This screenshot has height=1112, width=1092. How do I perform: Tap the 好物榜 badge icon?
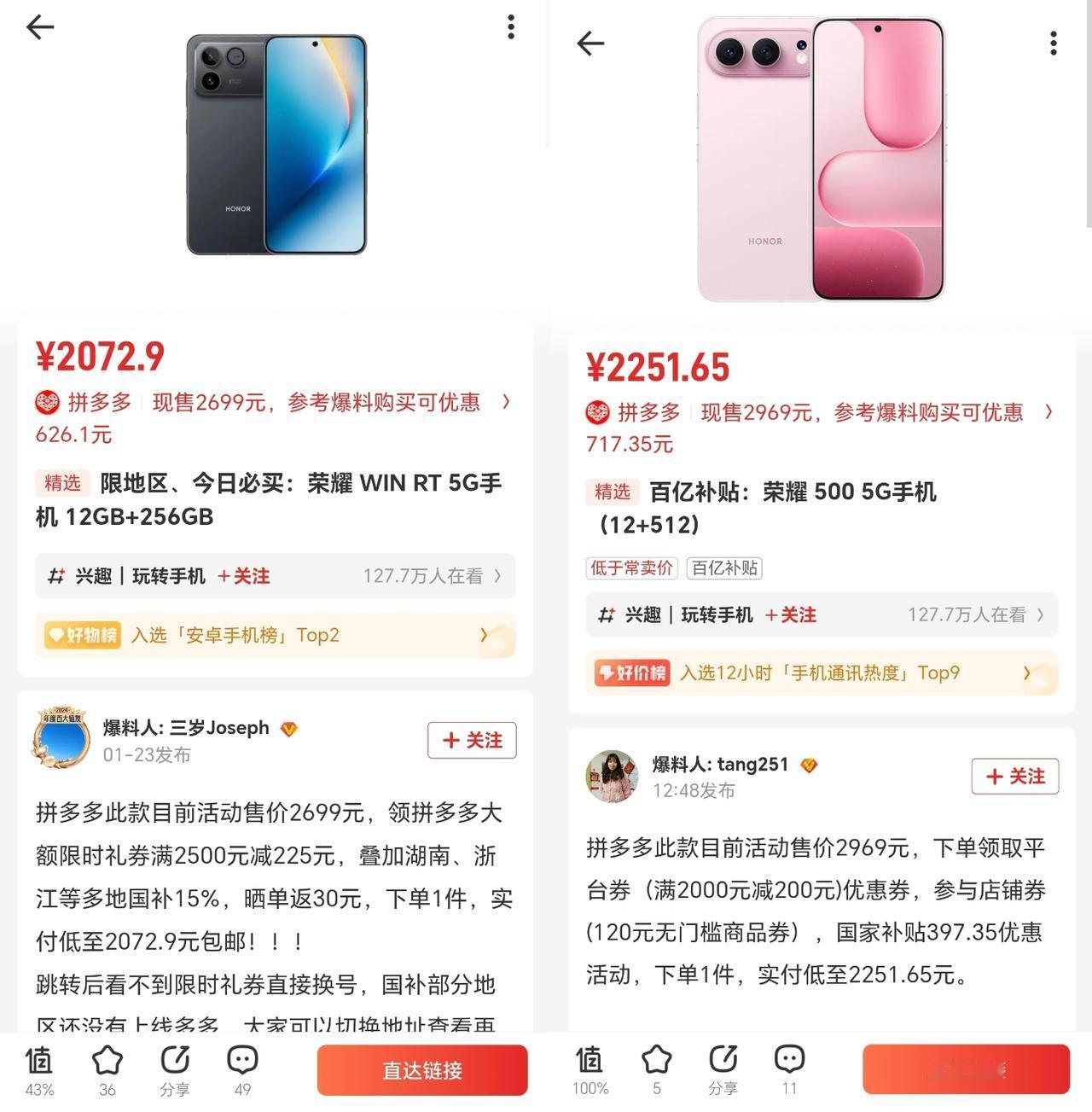coord(81,635)
